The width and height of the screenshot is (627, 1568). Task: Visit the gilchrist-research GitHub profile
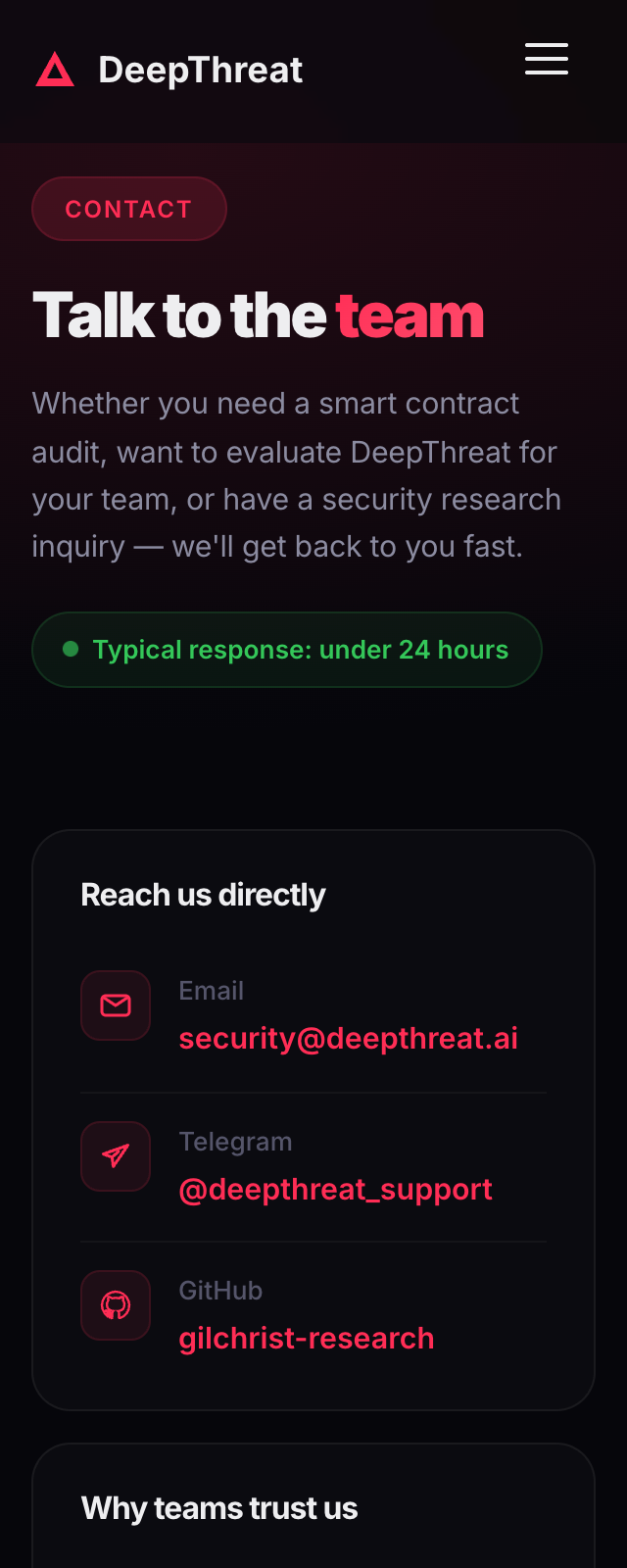click(306, 1338)
